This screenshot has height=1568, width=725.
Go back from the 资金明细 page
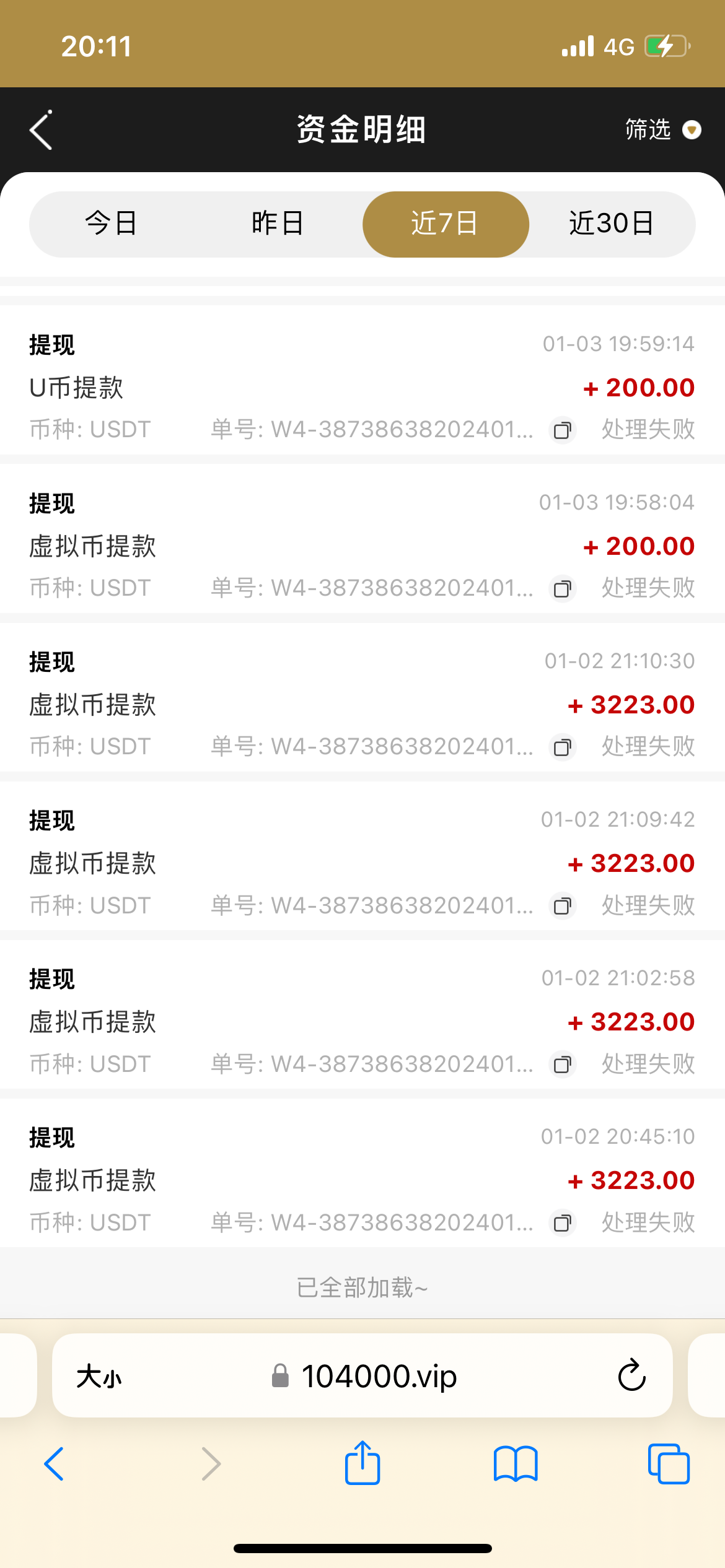tap(41, 130)
